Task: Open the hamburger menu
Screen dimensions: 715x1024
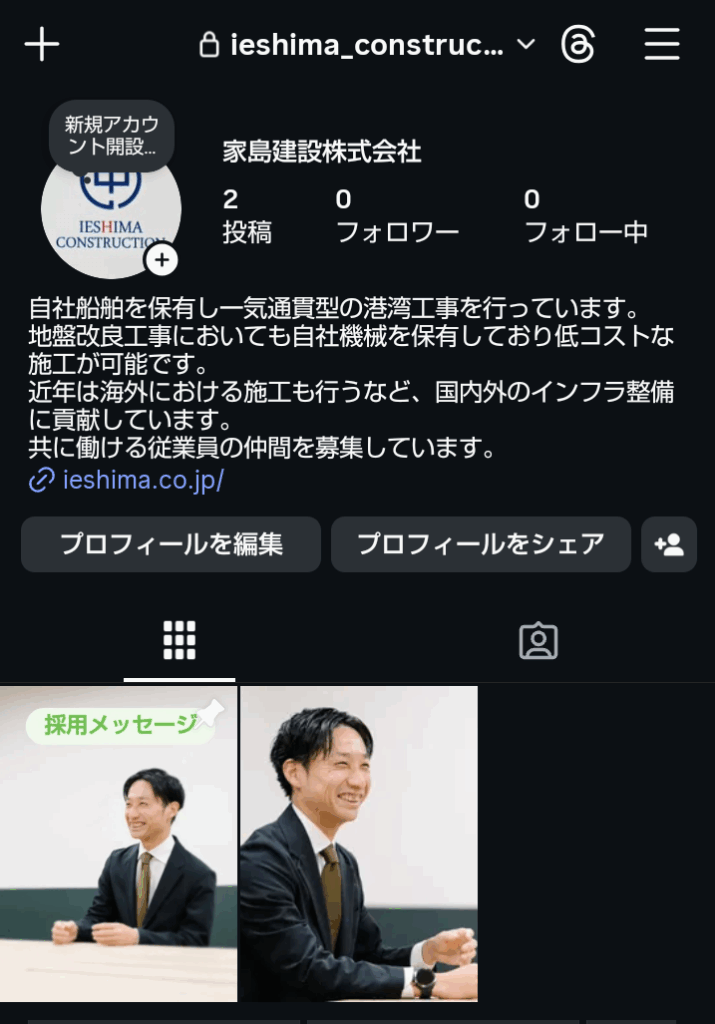Action: click(662, 45)
